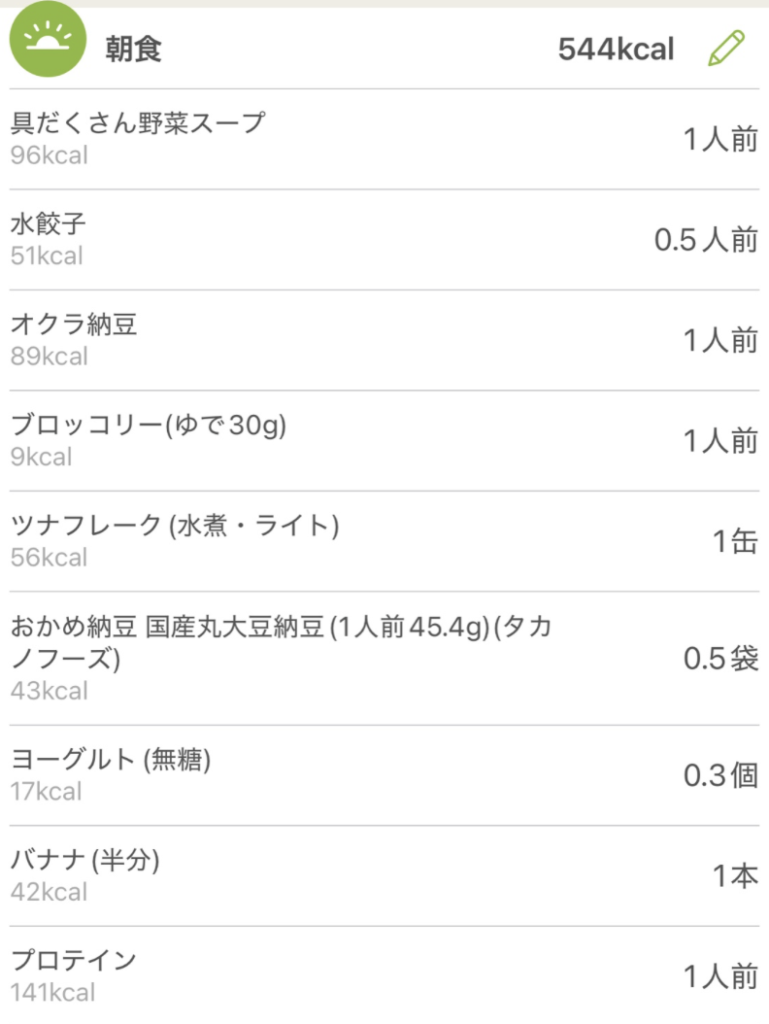Select the ツナフレーク (水煮・ライト) entry
769x1024 pixels.
384,540
